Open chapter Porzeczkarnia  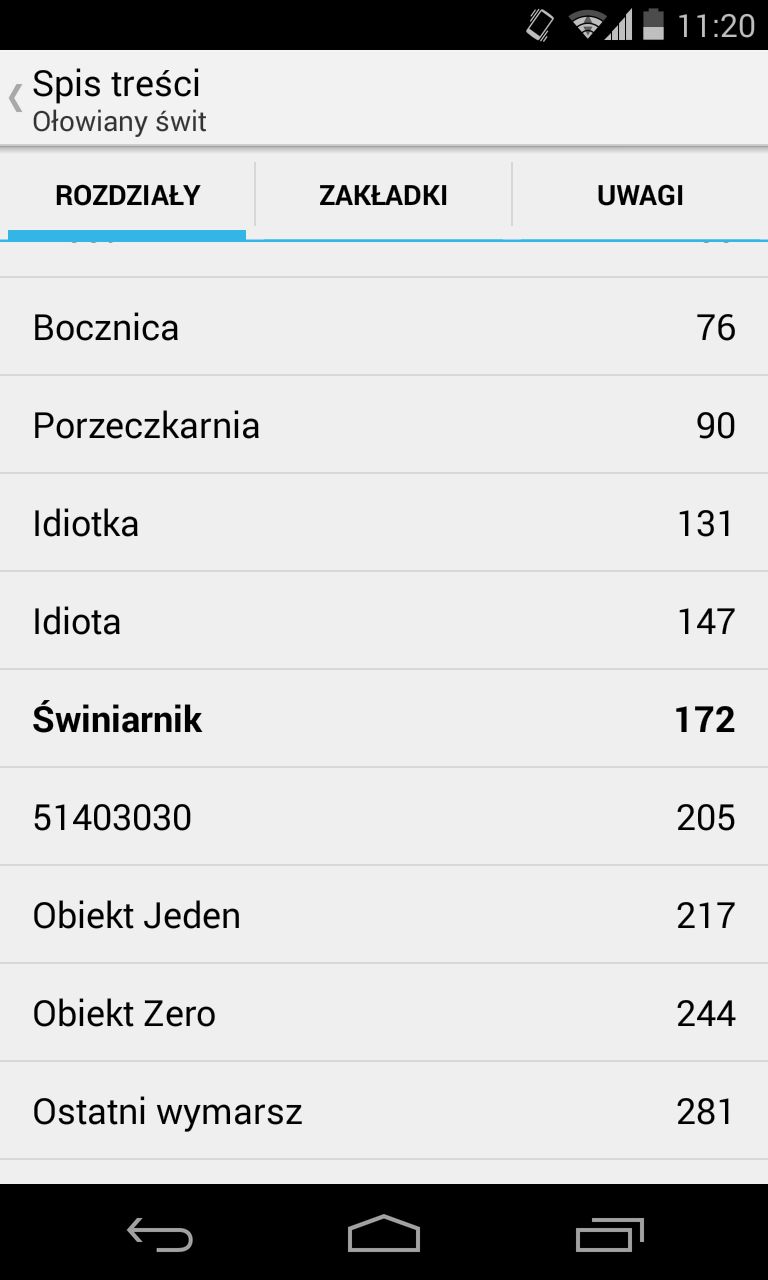click(384, 425)
